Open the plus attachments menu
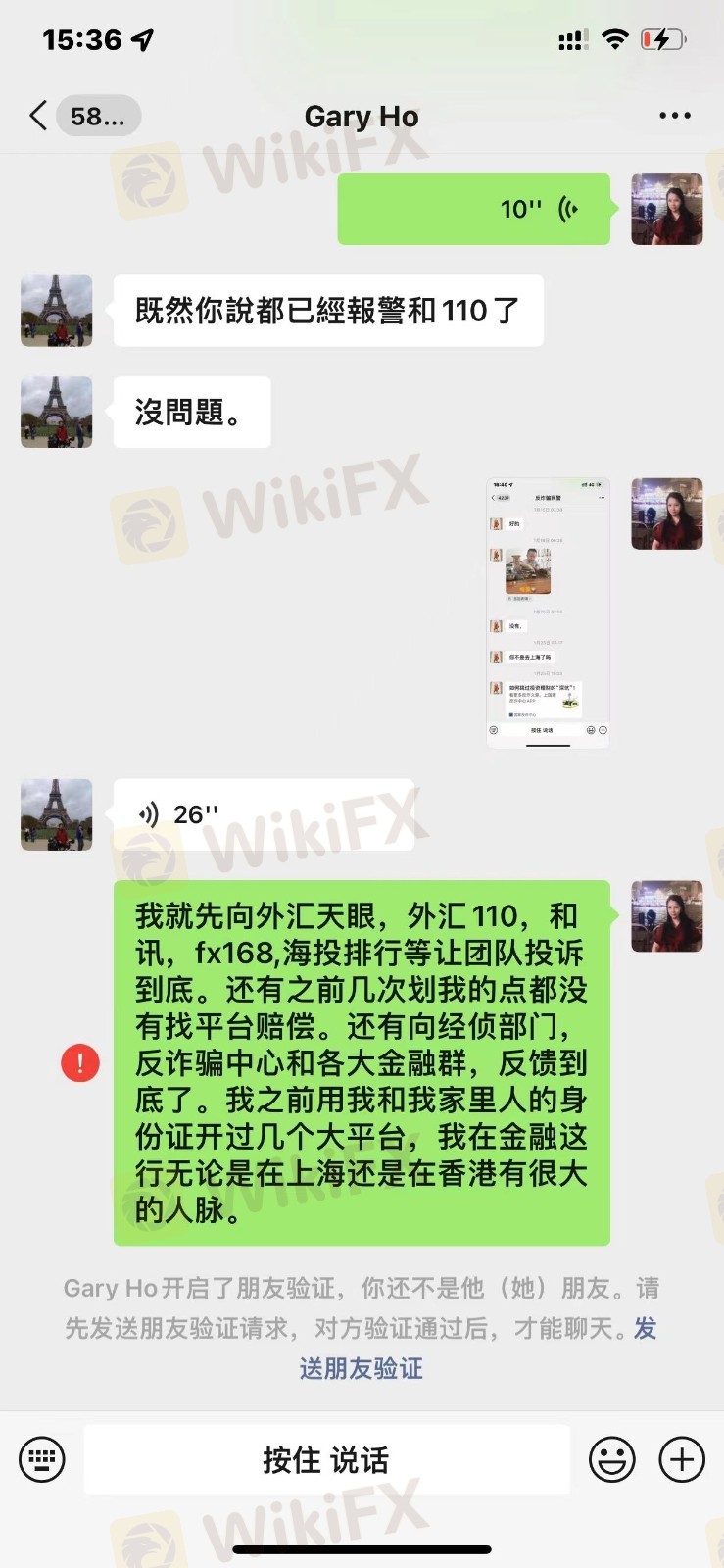Viewport: 724px width, 1568px height. [x=681, y=1459]
